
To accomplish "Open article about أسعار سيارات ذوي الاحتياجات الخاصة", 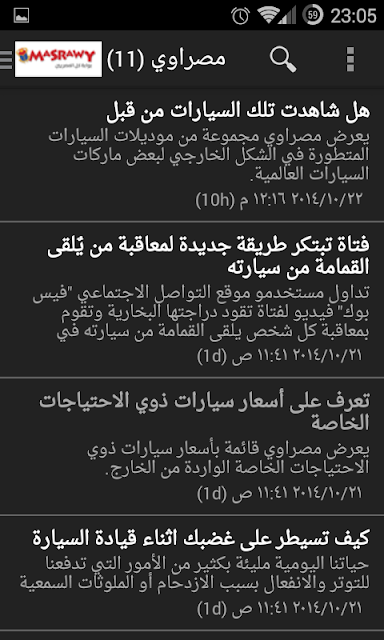I will (192, 446).
